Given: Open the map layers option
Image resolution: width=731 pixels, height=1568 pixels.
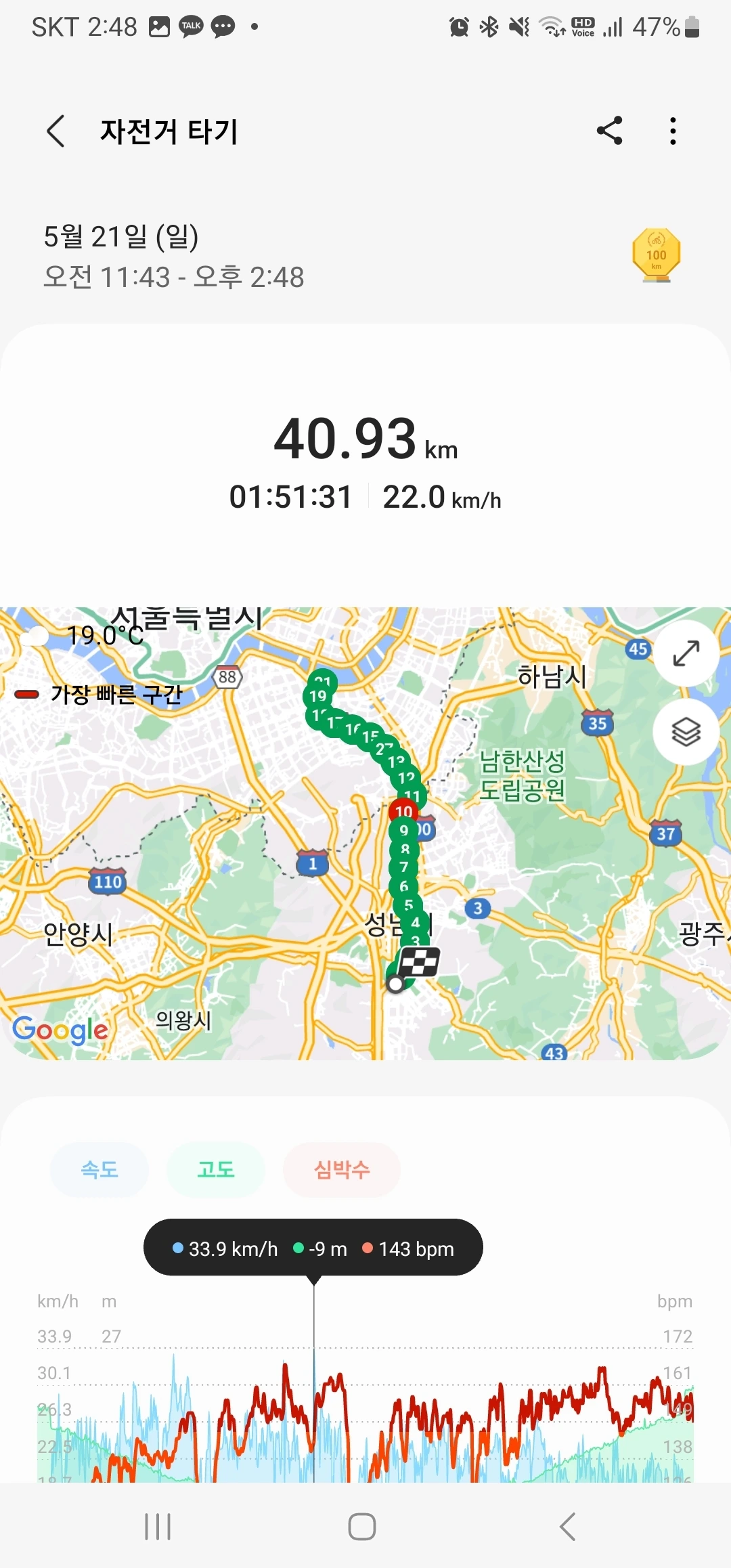Looking at the screenshot, I should tap(686, 732).
